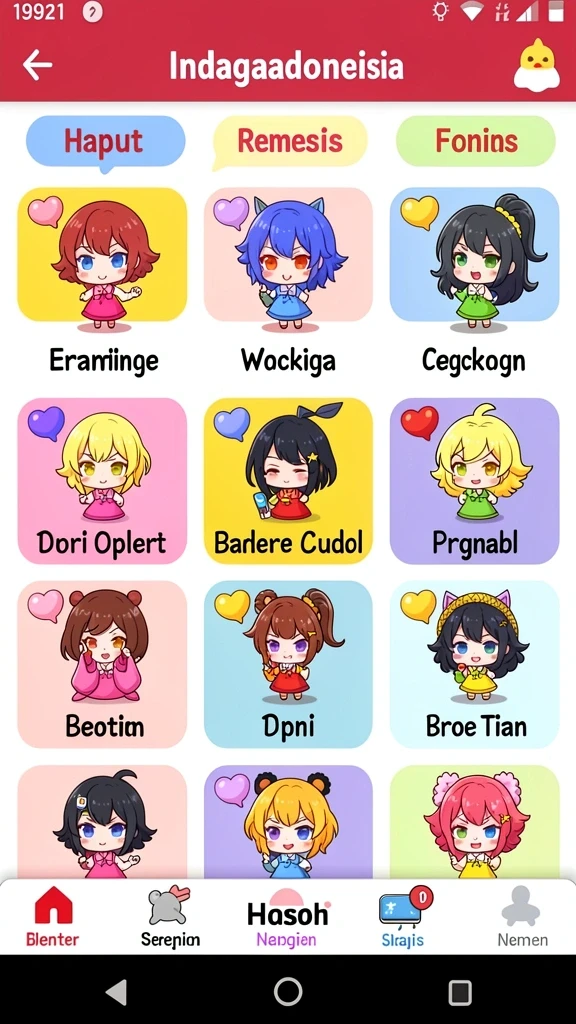Open the Slrajis tab with badge

click(403, 917)
